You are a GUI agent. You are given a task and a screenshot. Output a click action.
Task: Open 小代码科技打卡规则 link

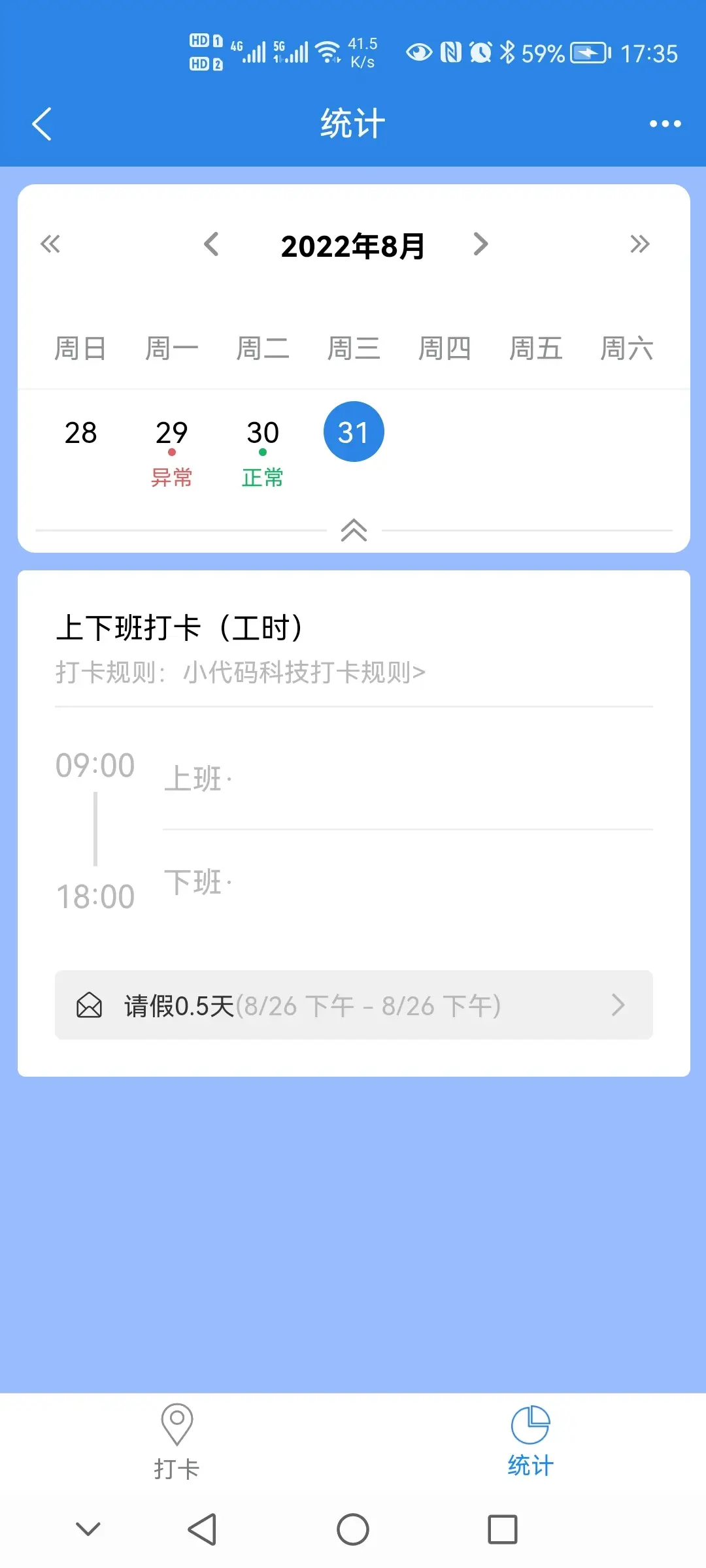point(304,672)
